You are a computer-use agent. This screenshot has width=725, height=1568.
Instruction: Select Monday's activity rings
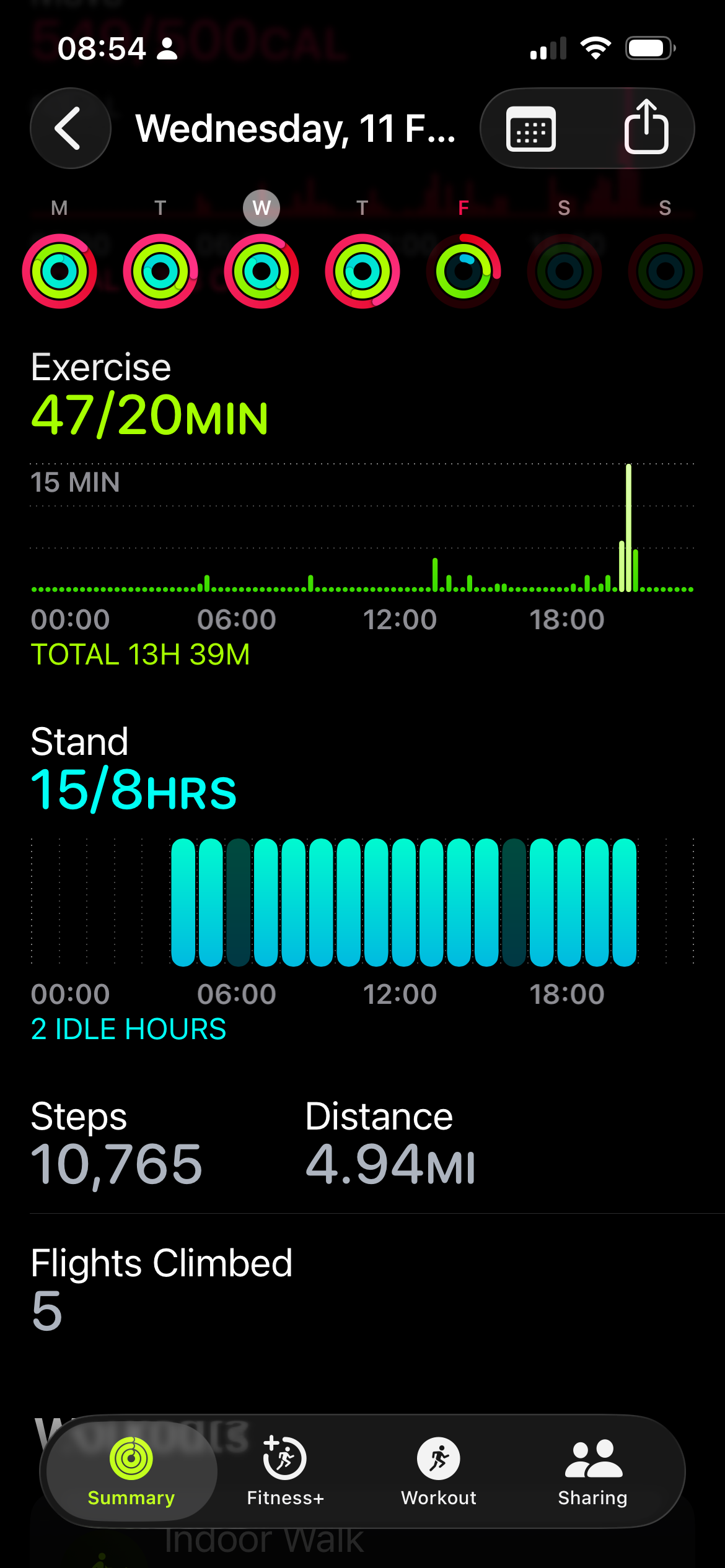(59, 271)
